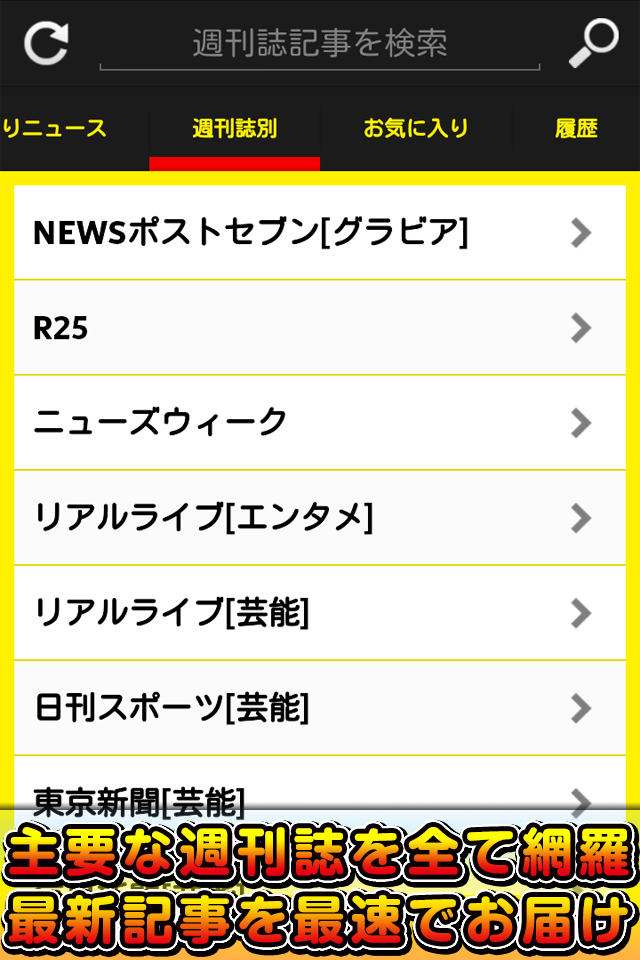The width and height of the screenshot is (640, 960).
Task: Open リアルライブ[エンタメ]
Action: pos(320,518)
